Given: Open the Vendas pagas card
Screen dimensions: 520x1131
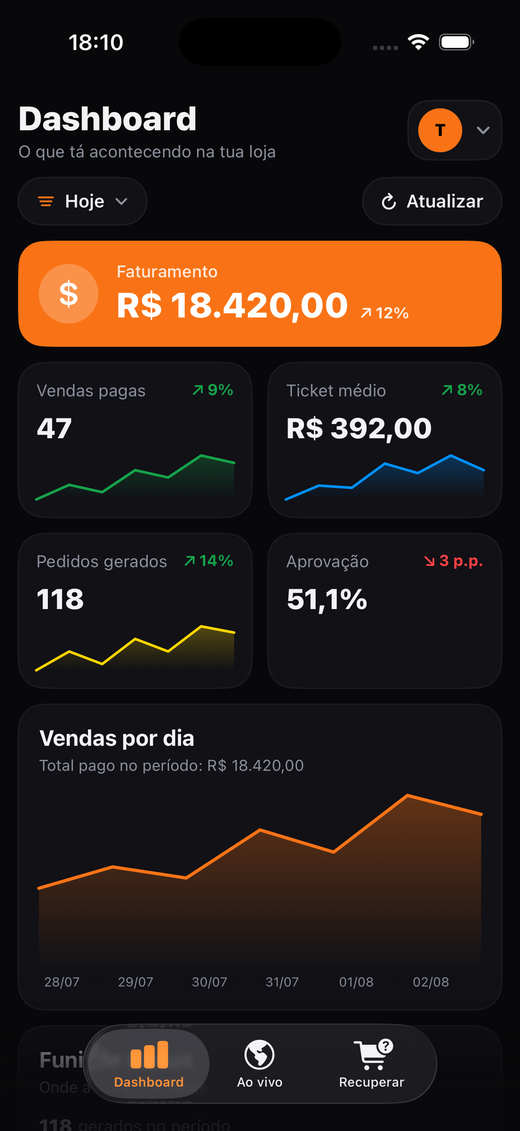Looking at the screenshot, I should [x=135, y=440].
